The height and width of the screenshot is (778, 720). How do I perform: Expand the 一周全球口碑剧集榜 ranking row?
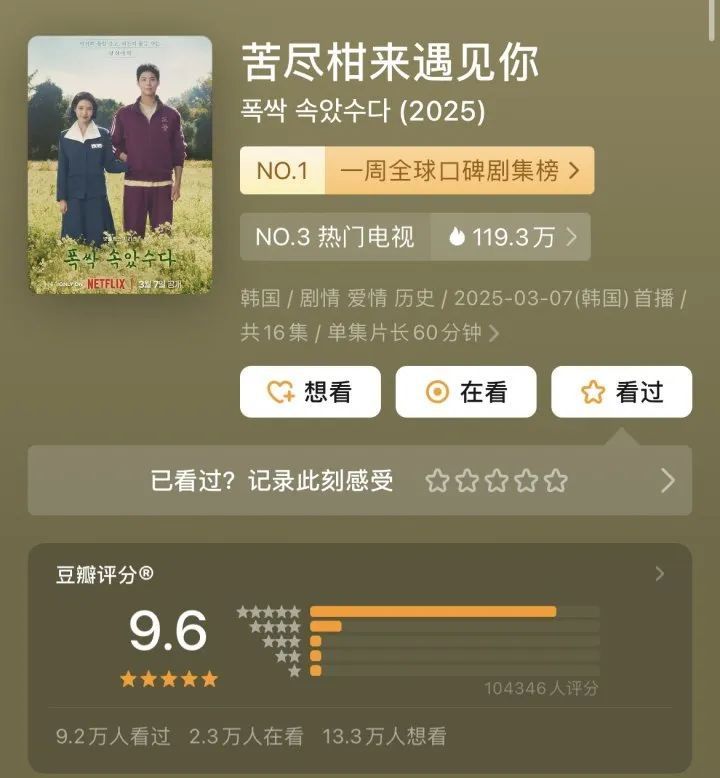[x=453, y=170]
